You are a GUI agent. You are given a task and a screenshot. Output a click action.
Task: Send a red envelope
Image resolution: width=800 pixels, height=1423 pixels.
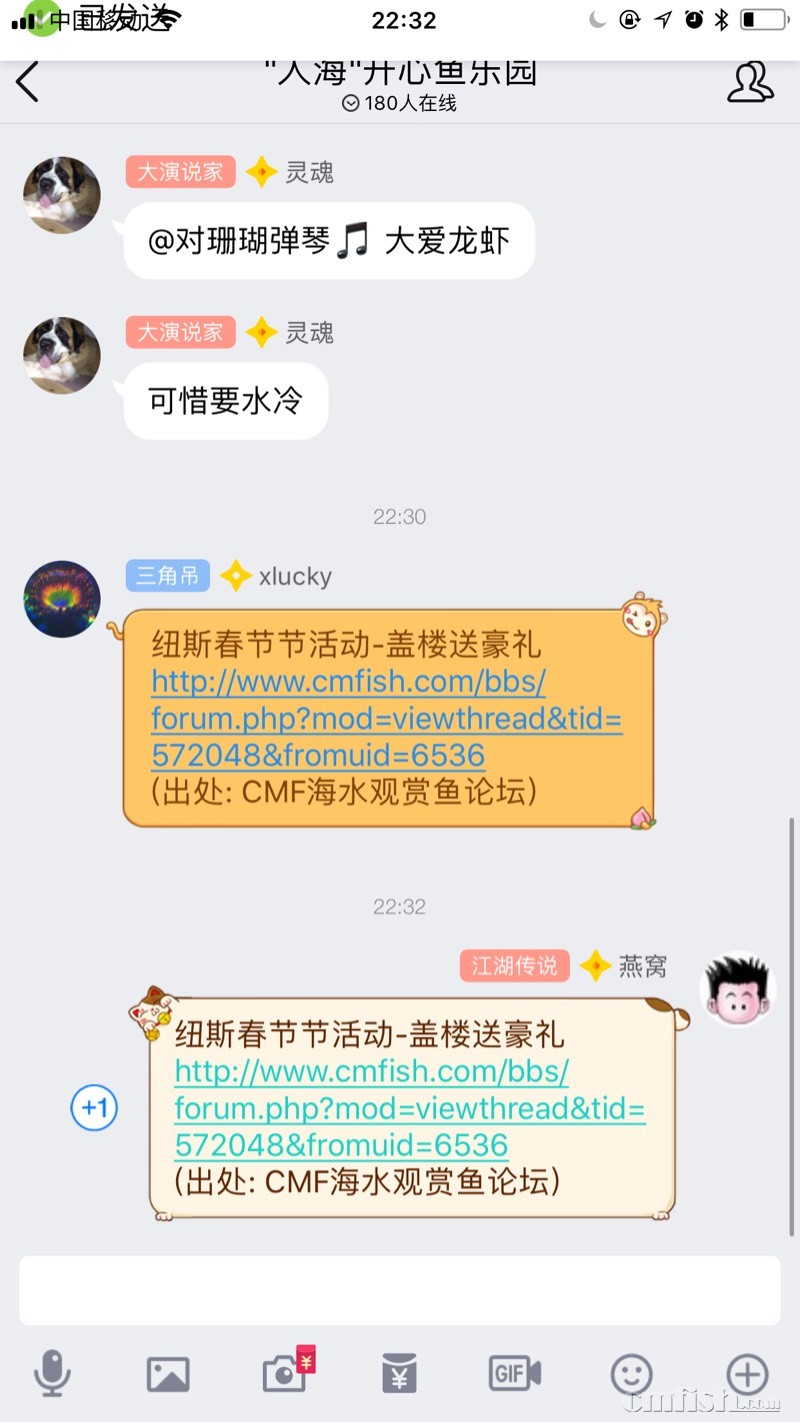pyautogui.click(x=400, y=1374)
